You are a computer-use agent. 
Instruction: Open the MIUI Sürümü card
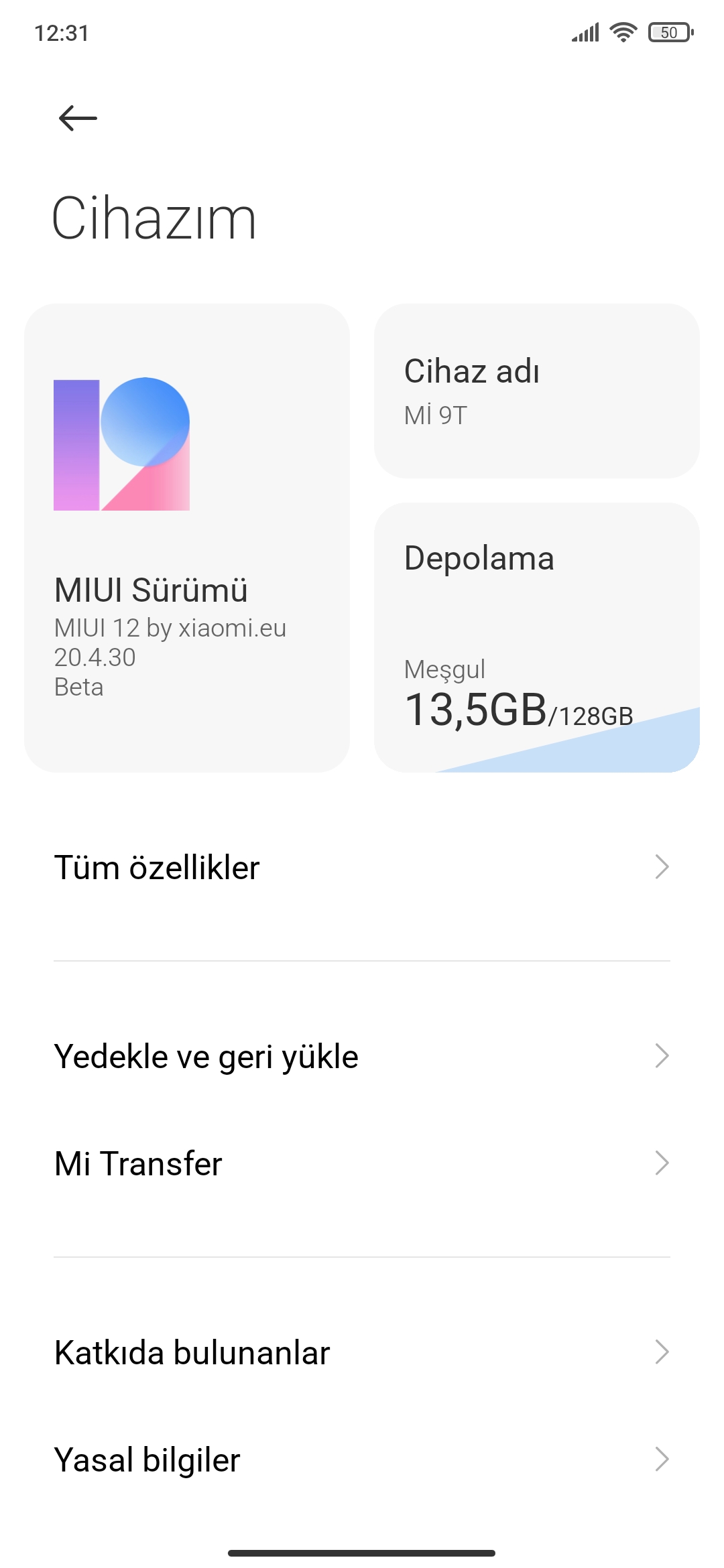(x=187, y=538)
